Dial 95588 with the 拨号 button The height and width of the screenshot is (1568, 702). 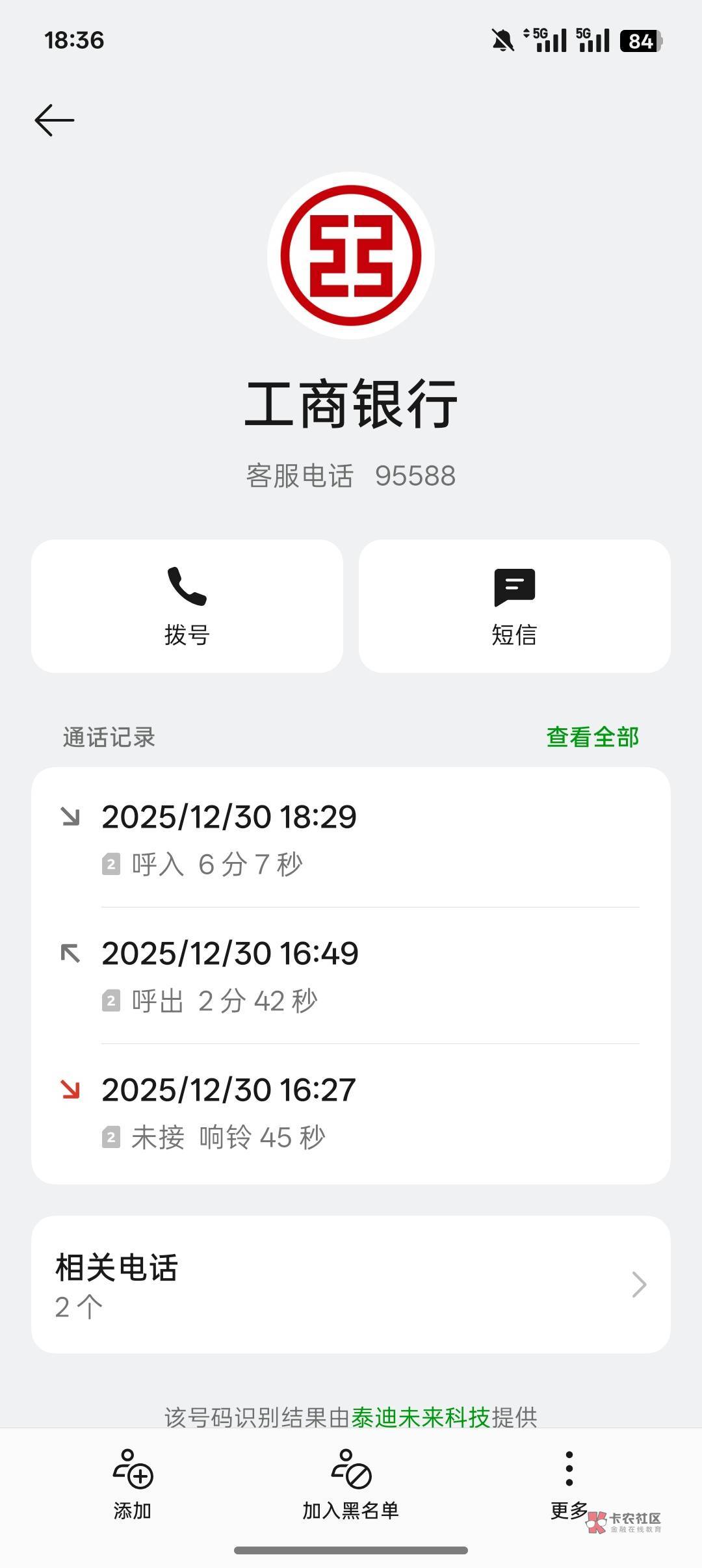coord(187,606)
